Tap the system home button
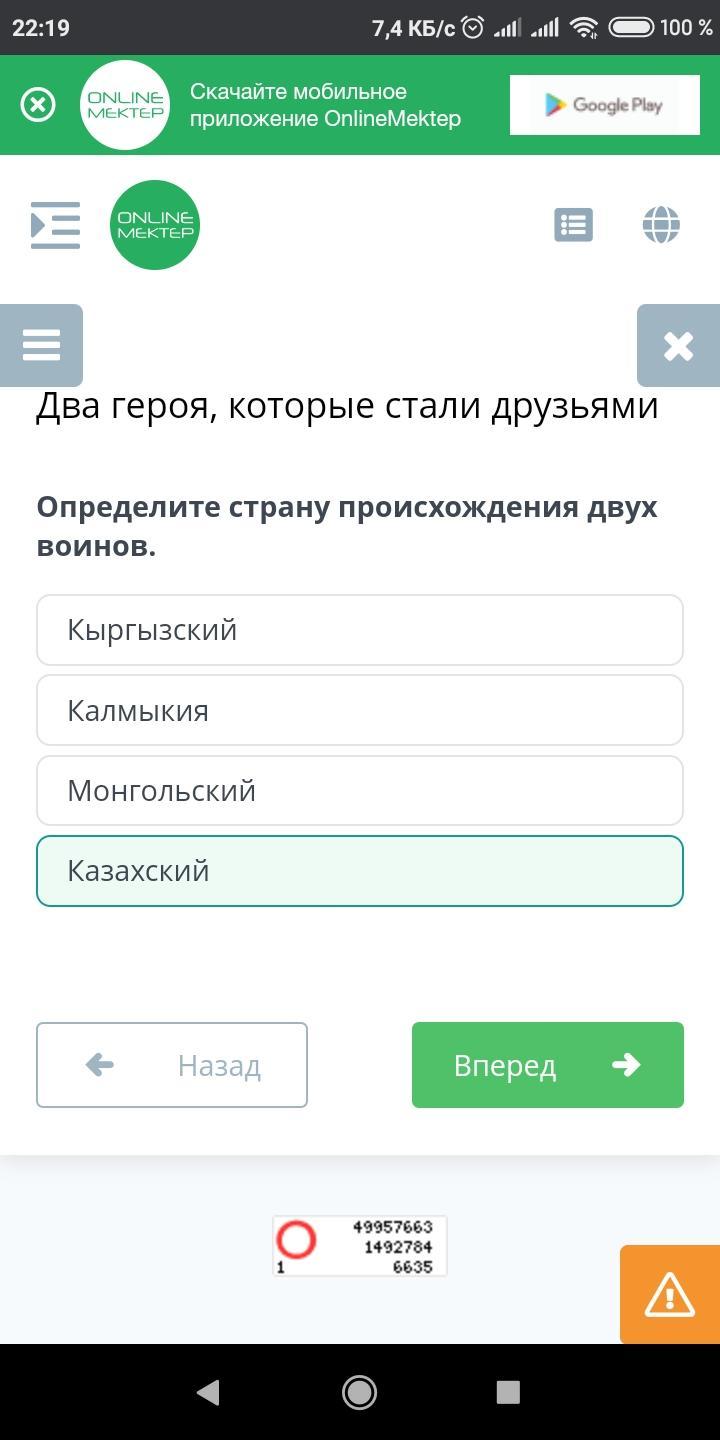Viewport: 720px width, 1440px height. 359,1392
